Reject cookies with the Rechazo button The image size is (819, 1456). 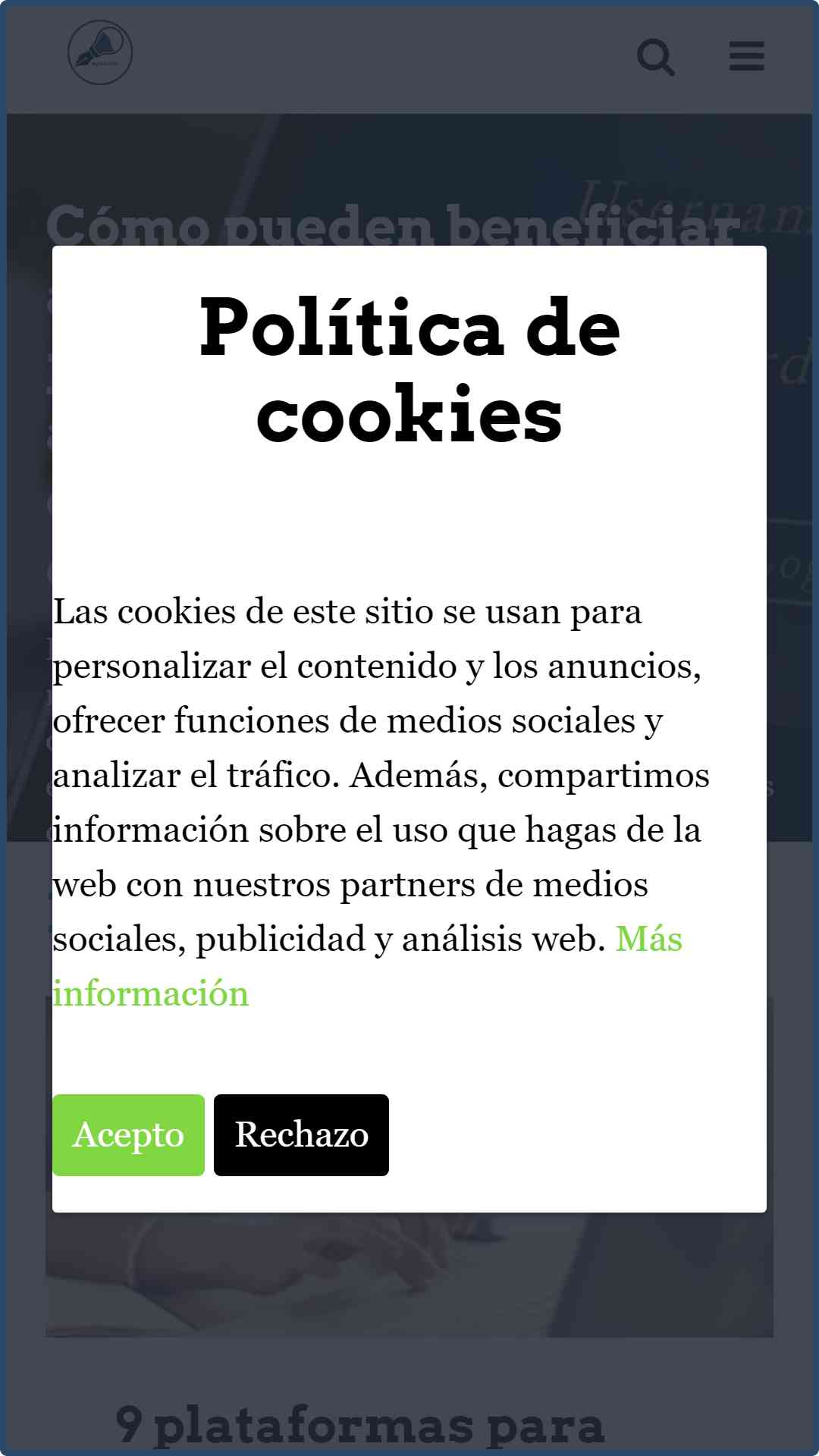coord(301,1134)
